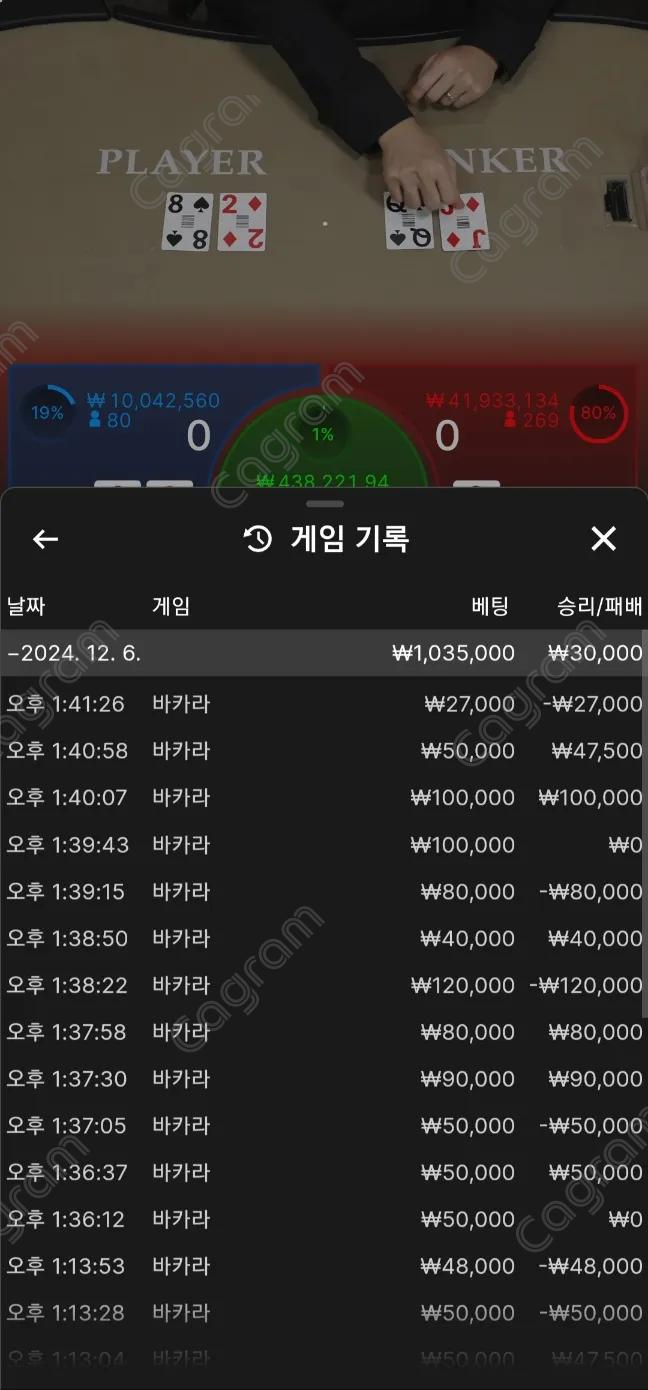Open the 오후 1:41:26 바카라 record

[322, 704]
